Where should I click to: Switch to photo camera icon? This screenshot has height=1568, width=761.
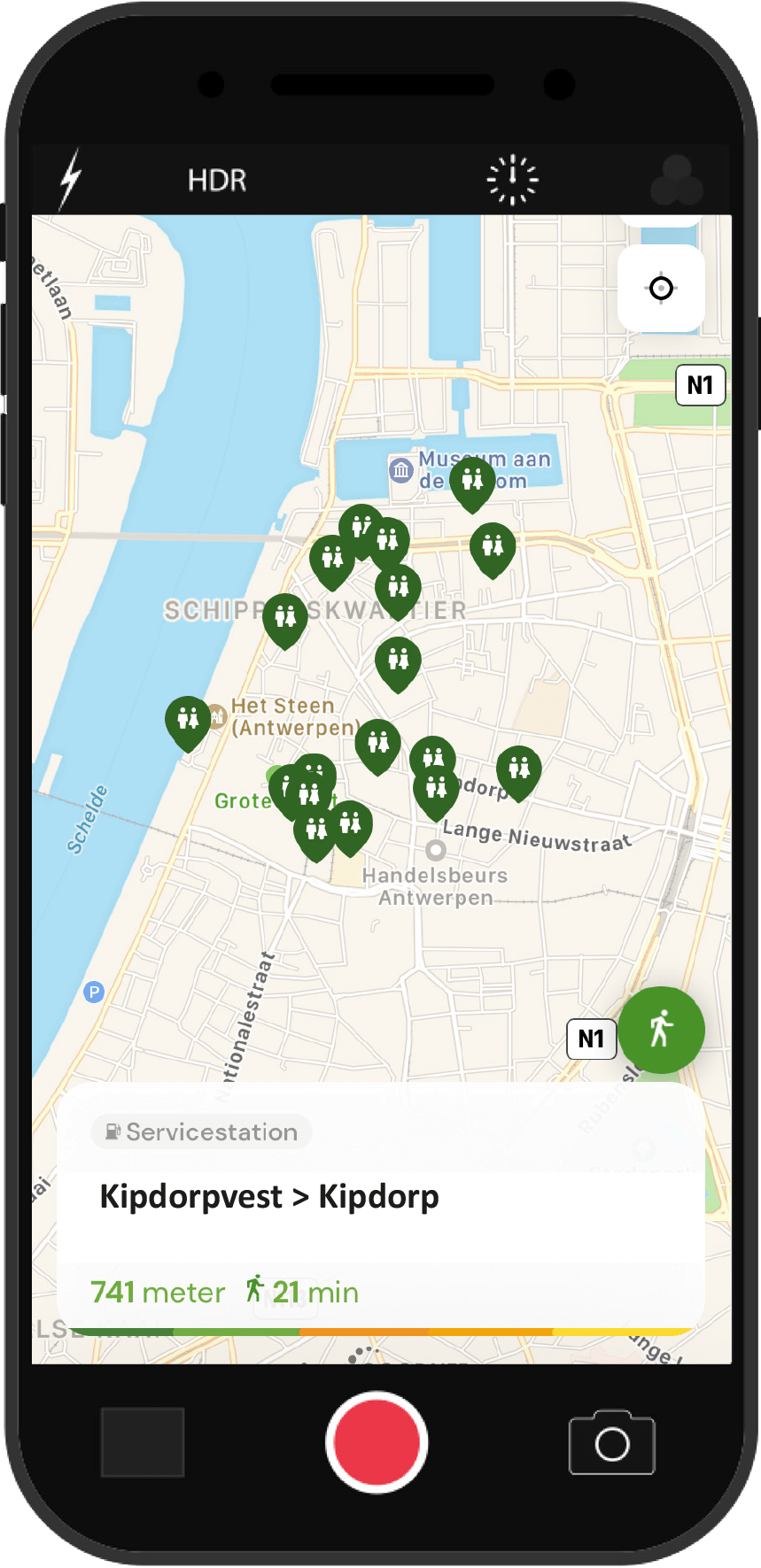tap(611, 1443)
